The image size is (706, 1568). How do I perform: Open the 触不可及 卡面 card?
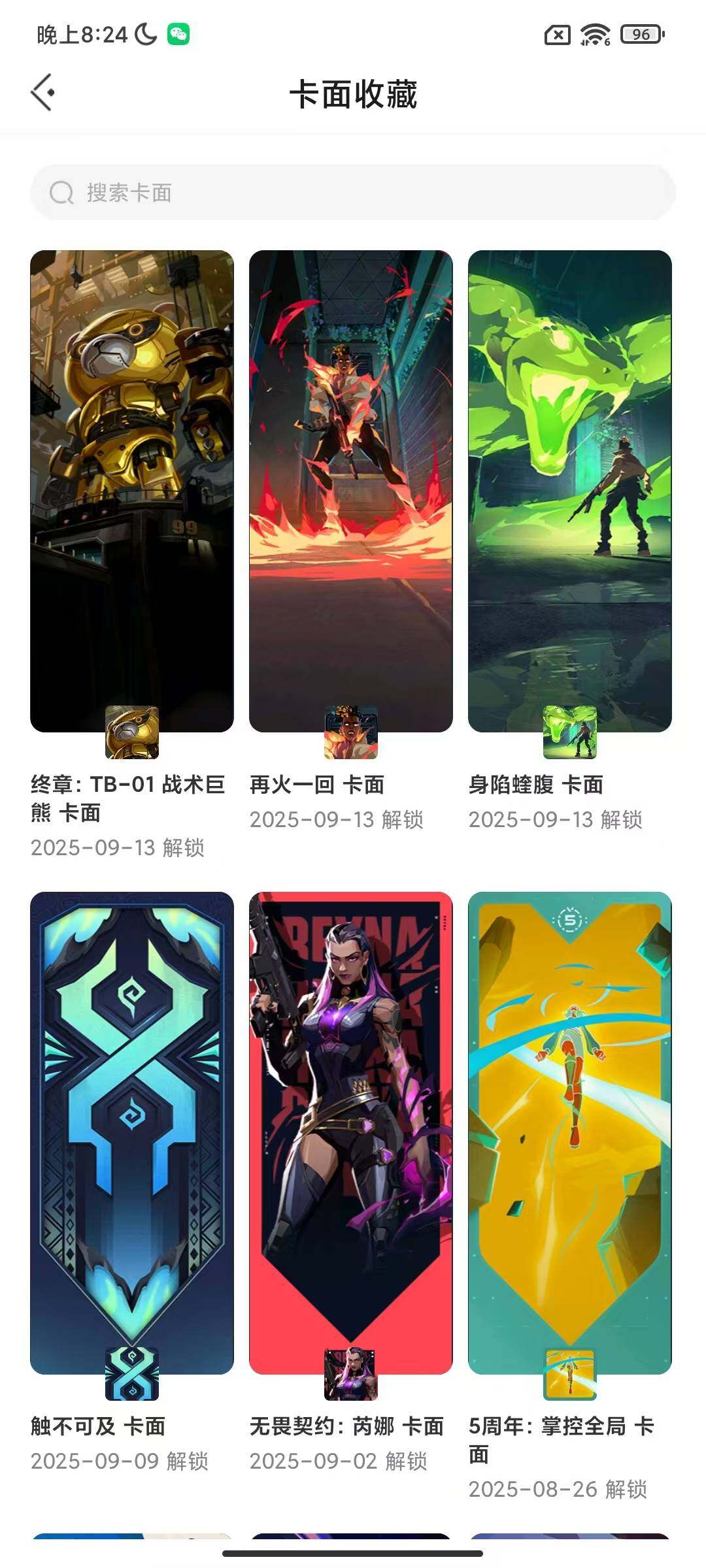pos(132,1132)
